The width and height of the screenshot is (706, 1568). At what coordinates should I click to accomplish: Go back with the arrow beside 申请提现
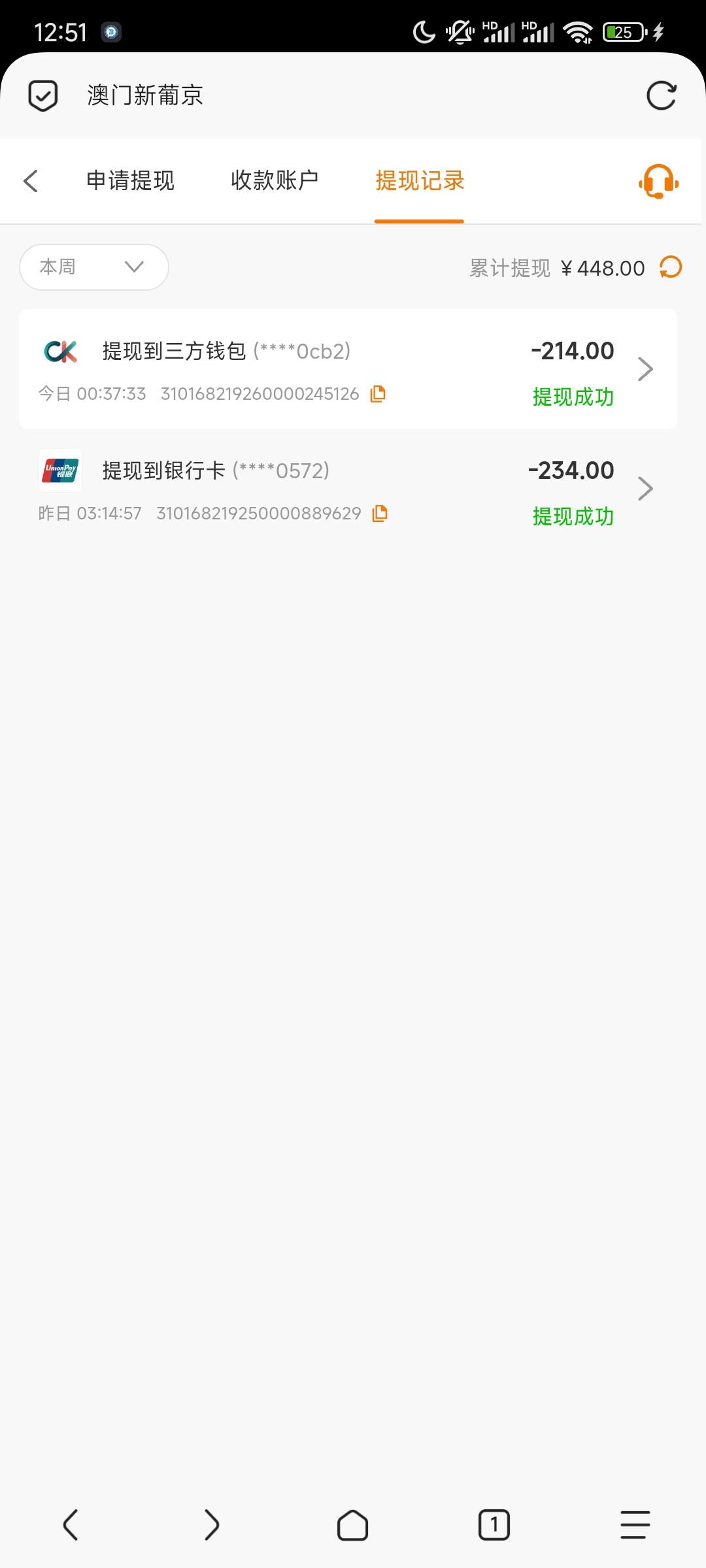pos(31,181)
